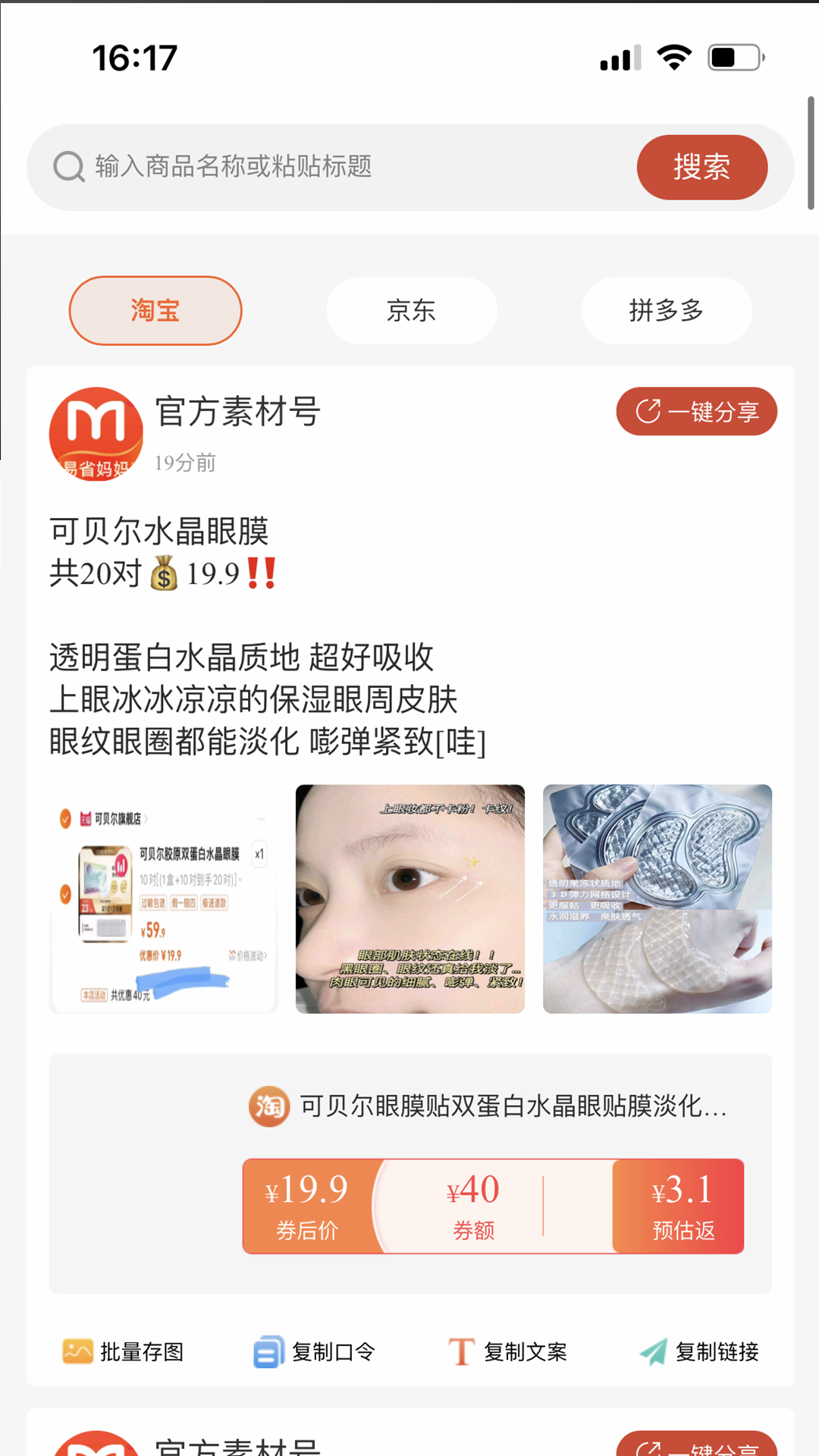This screenshot has width=819, height=1456.
Task: Switch to the 京东 tab
Action: 410,310
